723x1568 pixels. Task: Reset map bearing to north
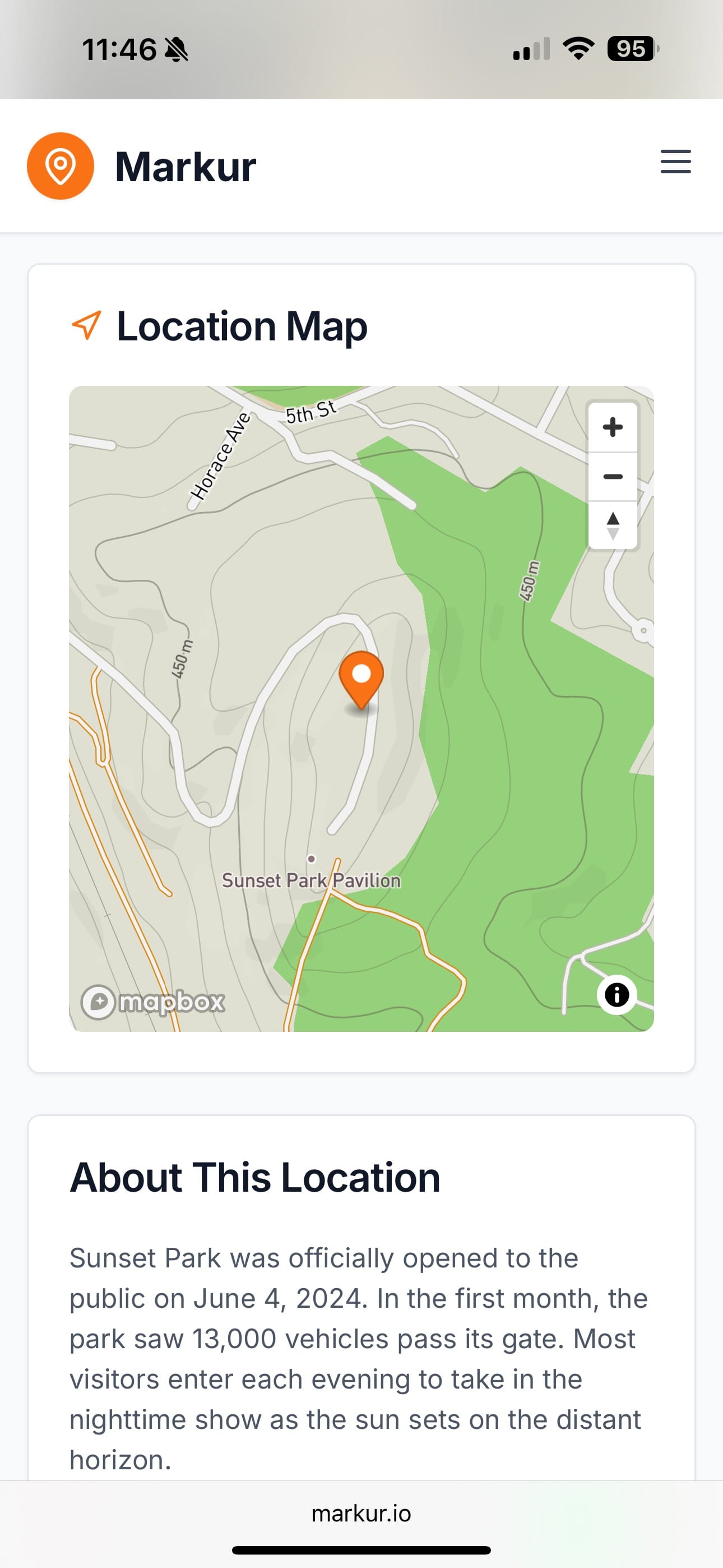[x=612, y=525]
